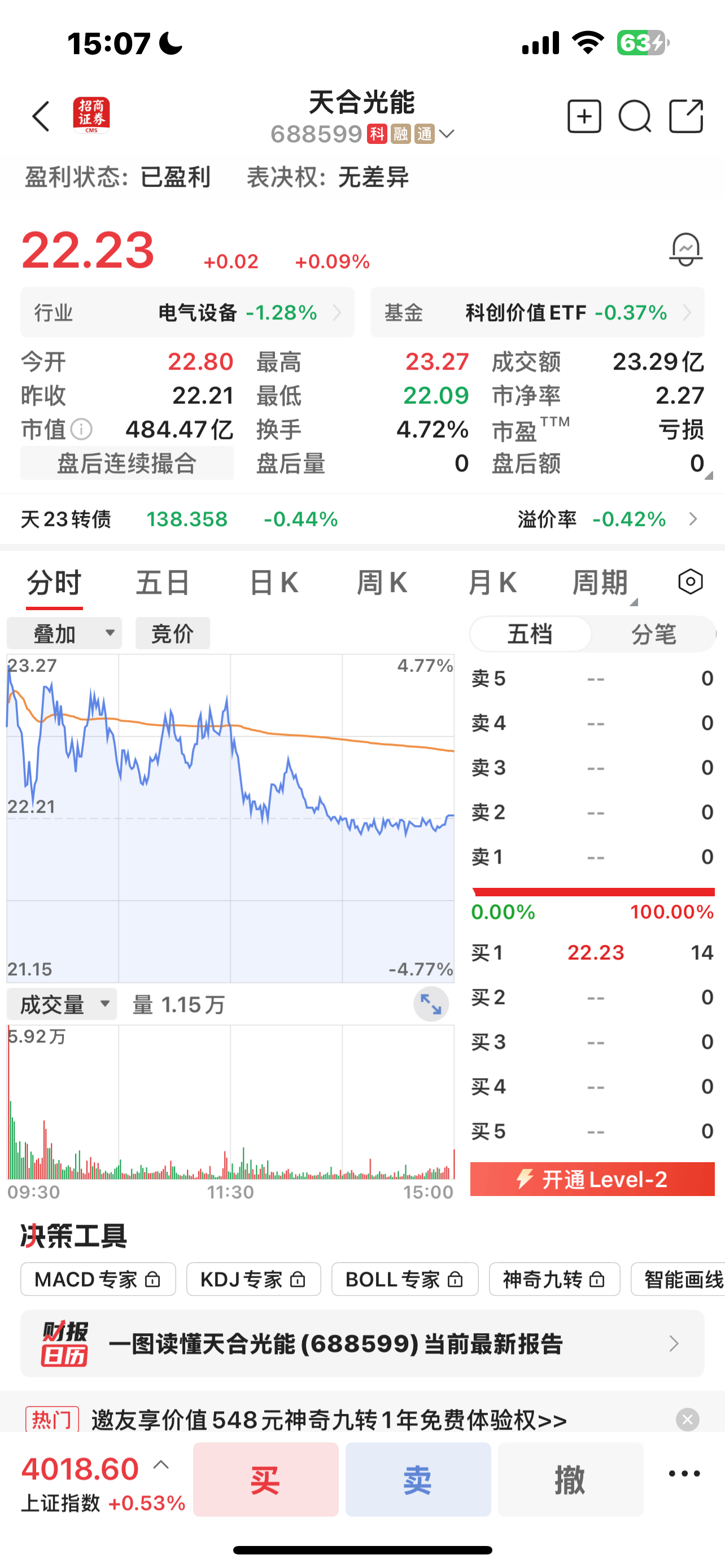Switch to the 周K chart tab
The image size is (725, 1568).
tap(382, 583)
